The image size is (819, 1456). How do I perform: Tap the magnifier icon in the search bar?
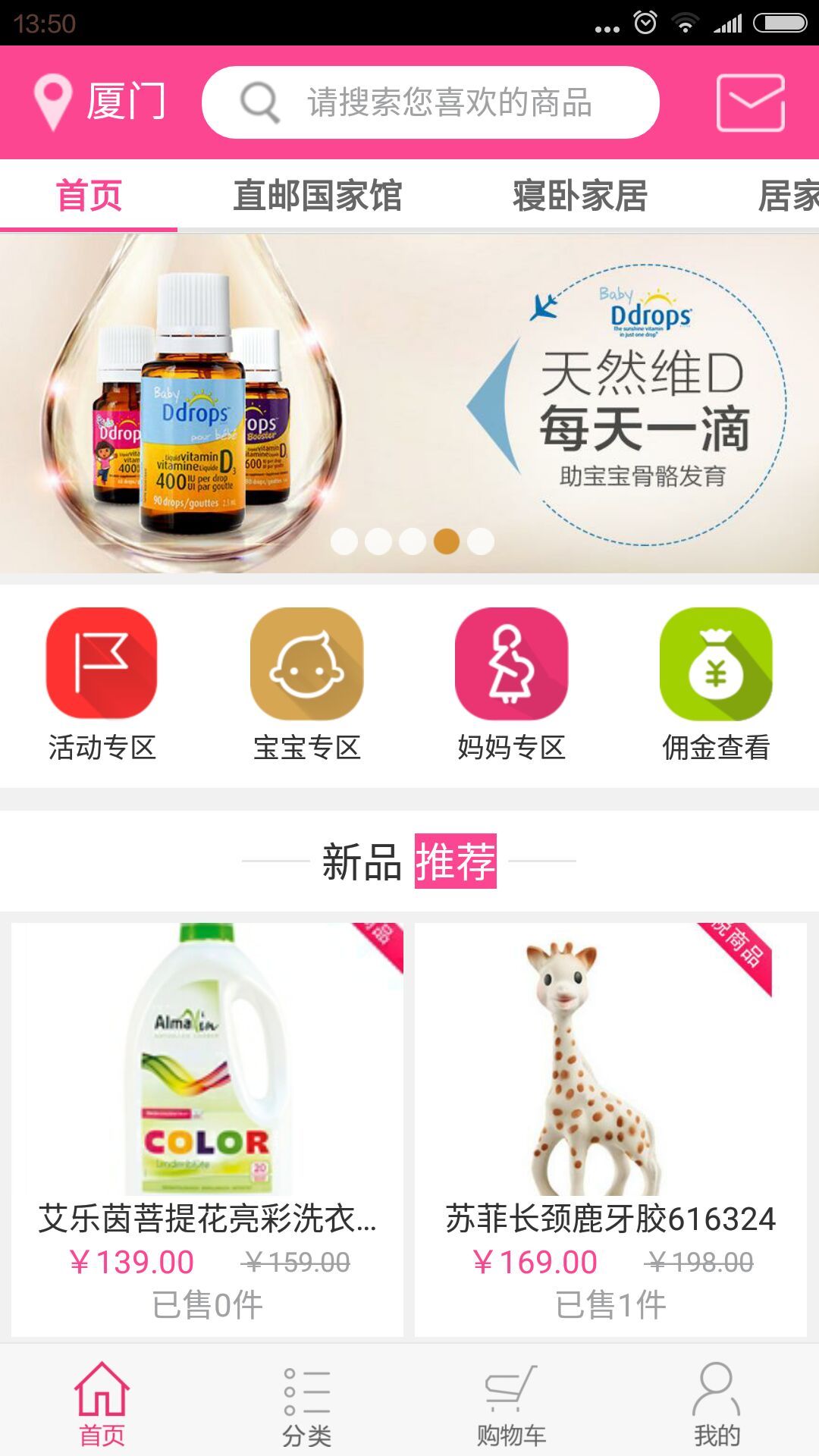click(258, 102)
